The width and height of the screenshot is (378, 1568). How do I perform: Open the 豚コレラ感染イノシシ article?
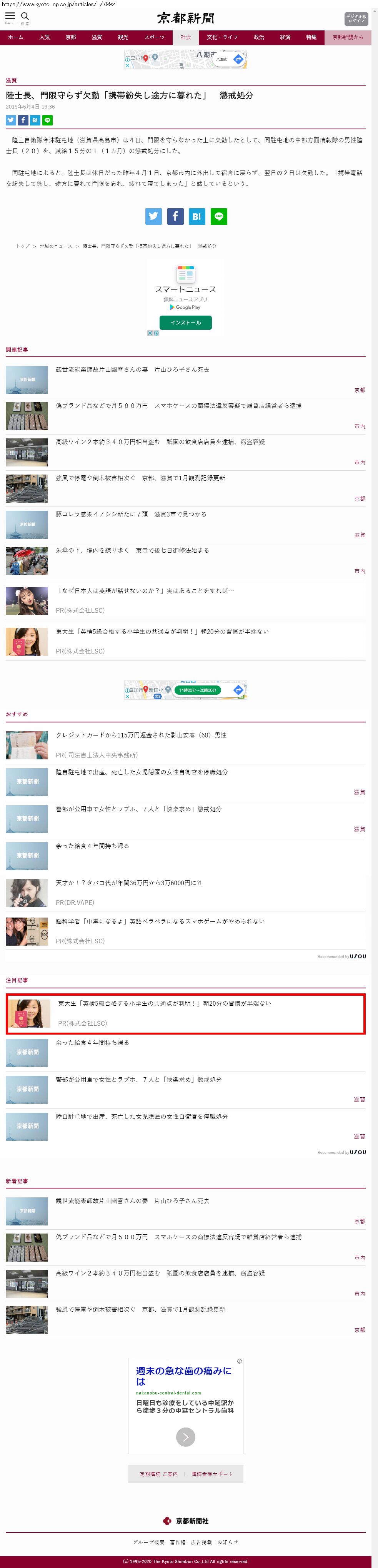click(x=131, y=514)
